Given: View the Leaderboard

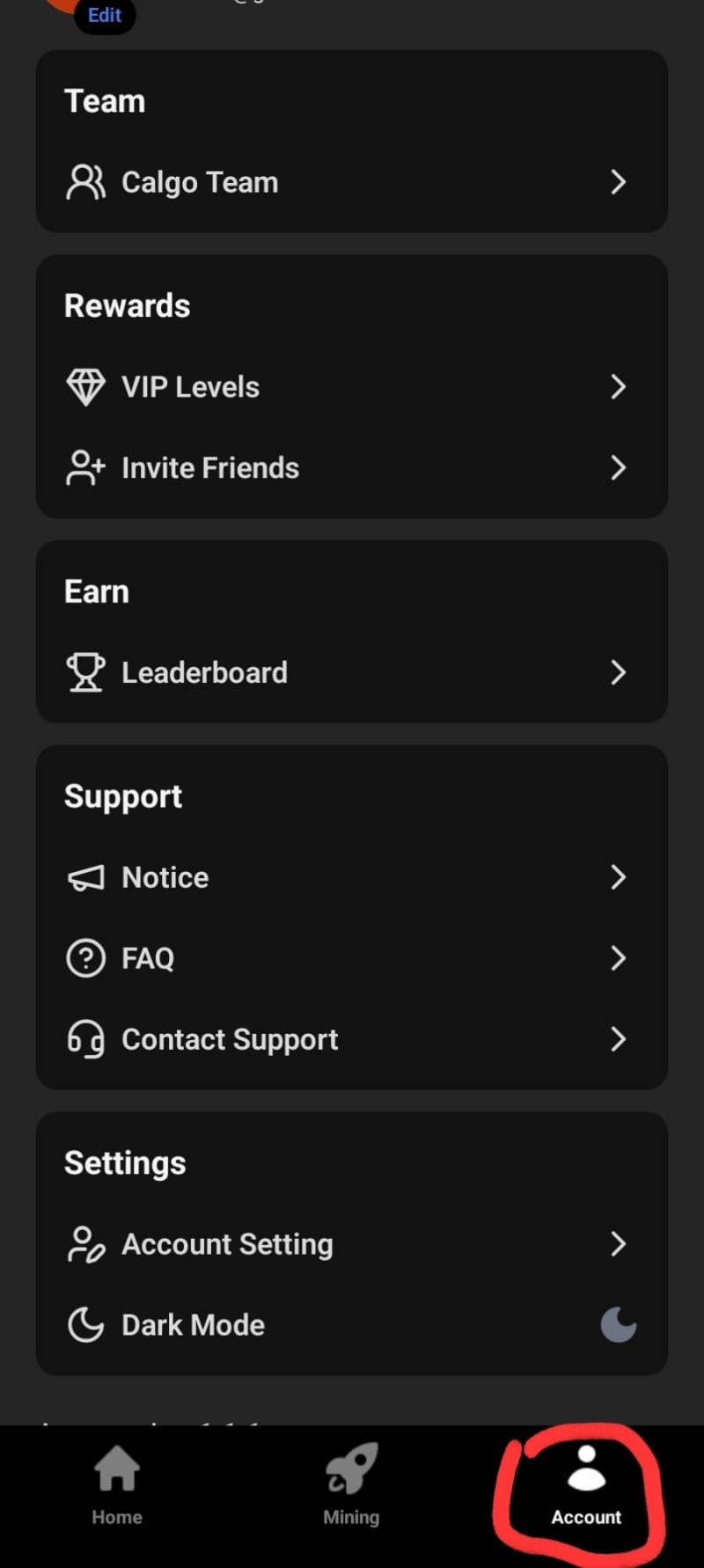Looking at the screenshot, I should point(351,672).
